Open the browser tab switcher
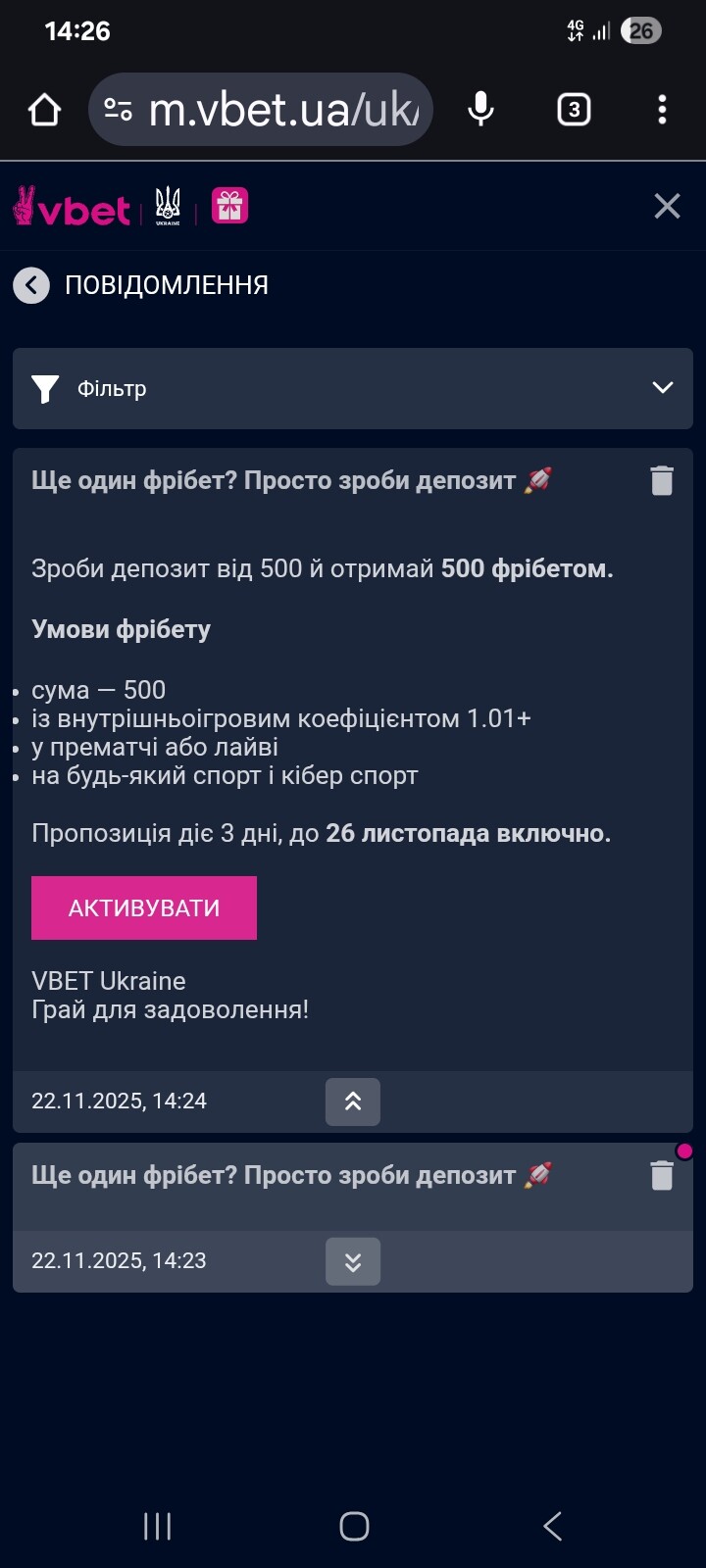706x1568 pixels. [x=574, y=110]
